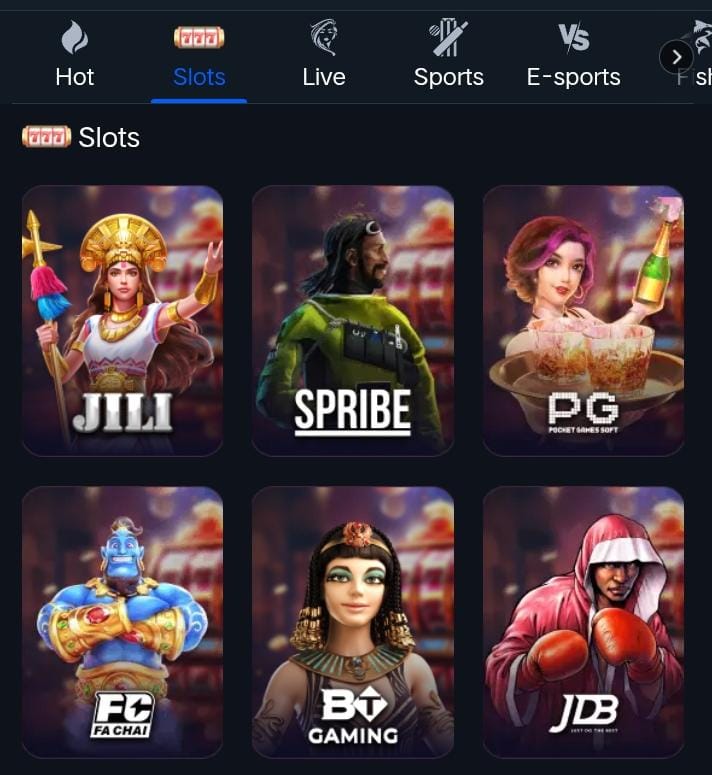712x775 pixels.
Task: Open the JDB slots provider
Action: 583,621
